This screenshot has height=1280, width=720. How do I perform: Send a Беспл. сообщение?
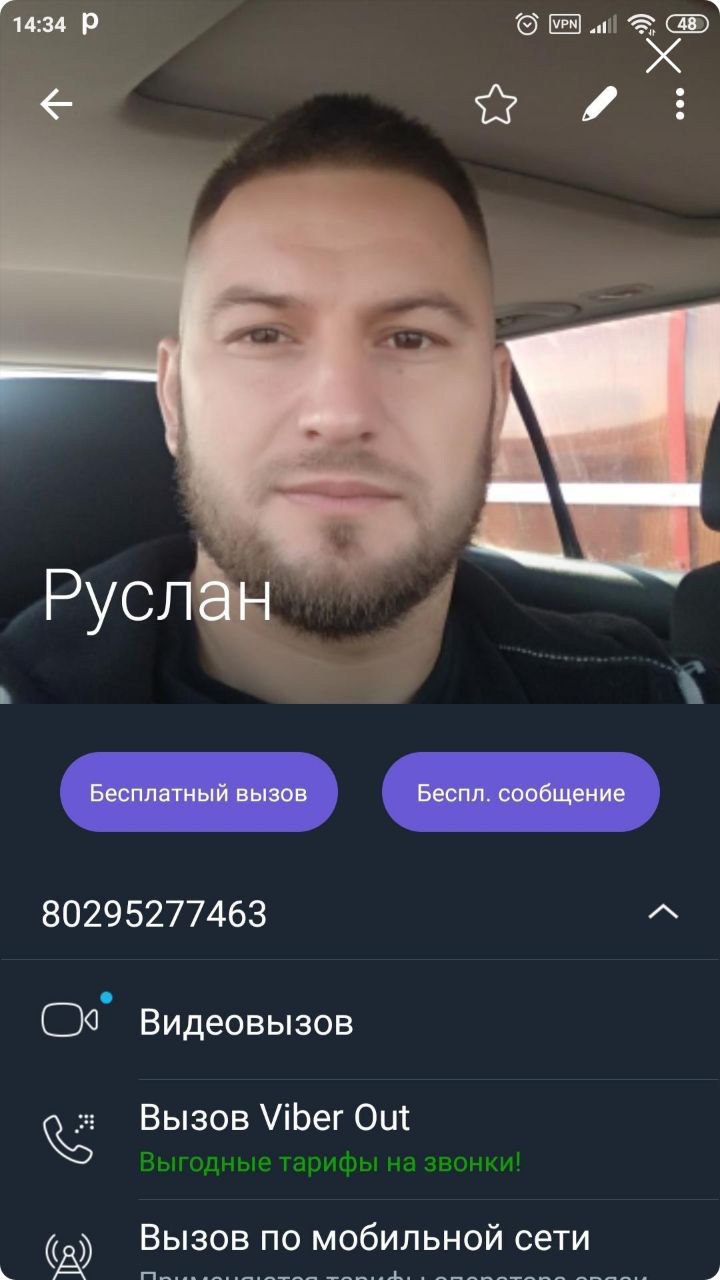coord(520,792)
